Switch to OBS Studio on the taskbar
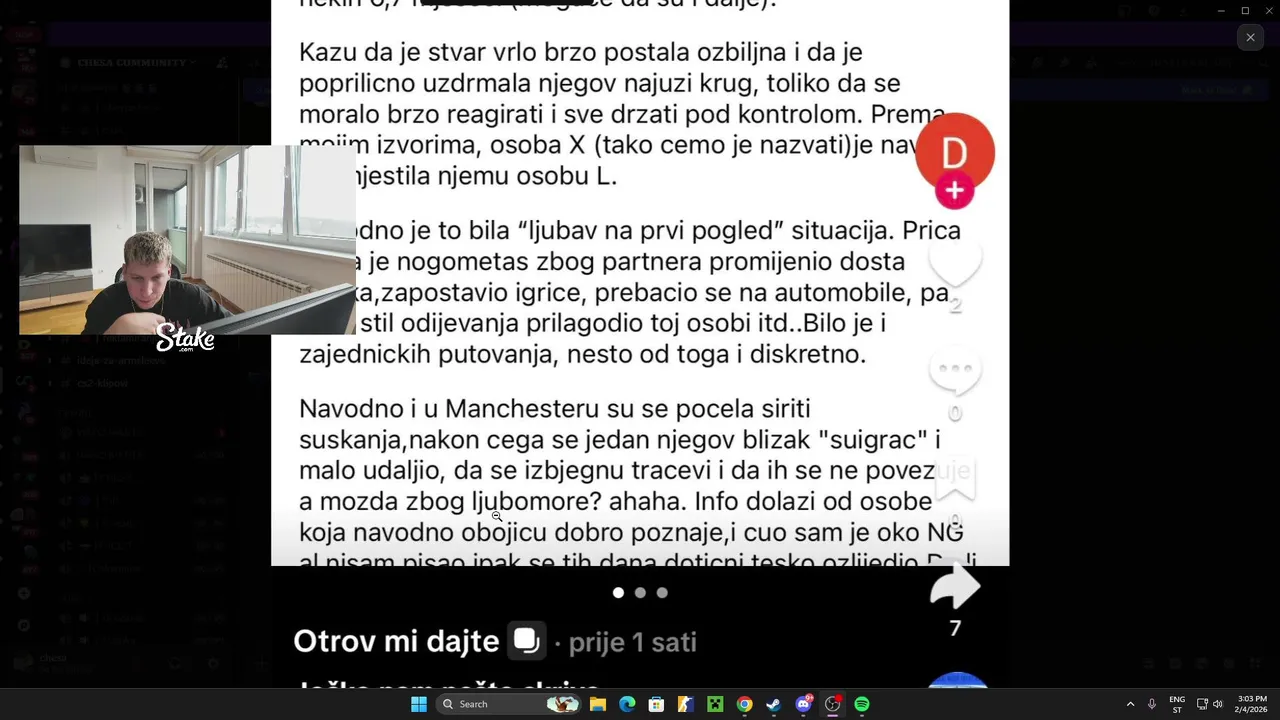This screenshot has height=720, width=1280. click(832, 704)
